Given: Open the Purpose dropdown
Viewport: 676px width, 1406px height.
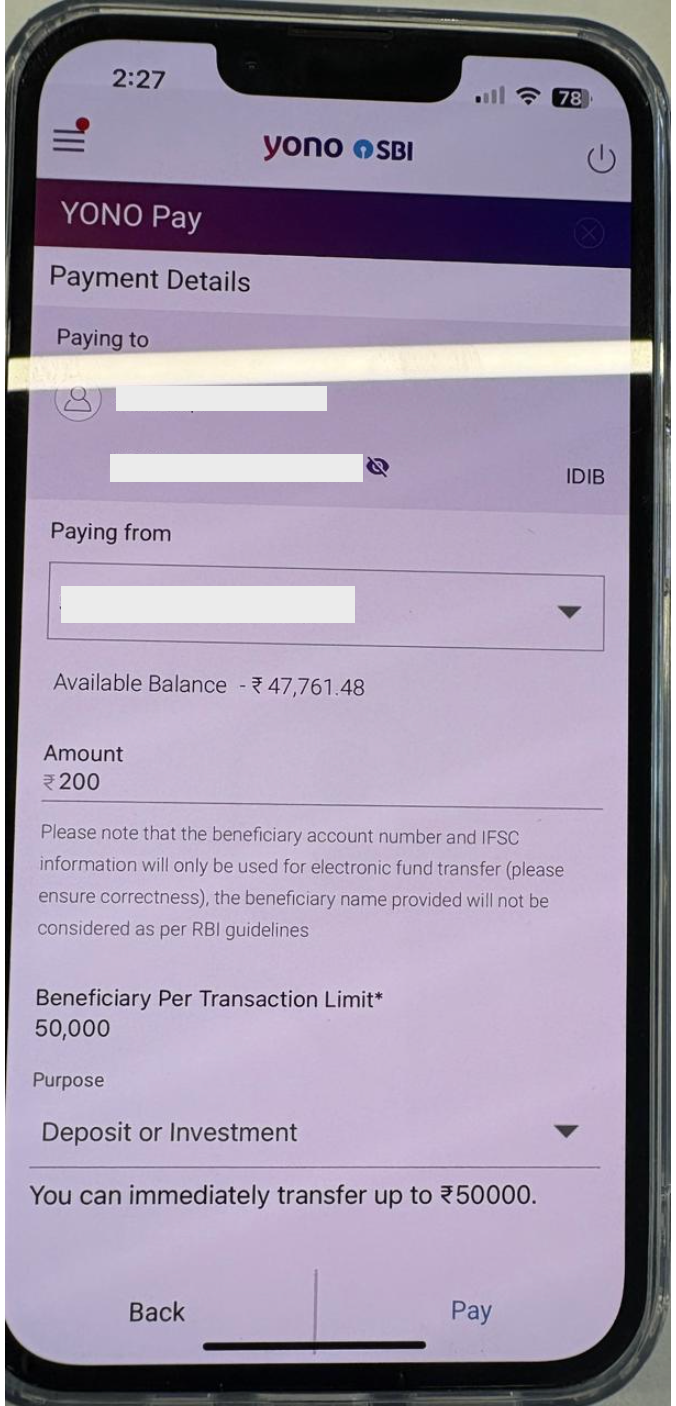Looking at the screenshot, I should (567, 1132).
